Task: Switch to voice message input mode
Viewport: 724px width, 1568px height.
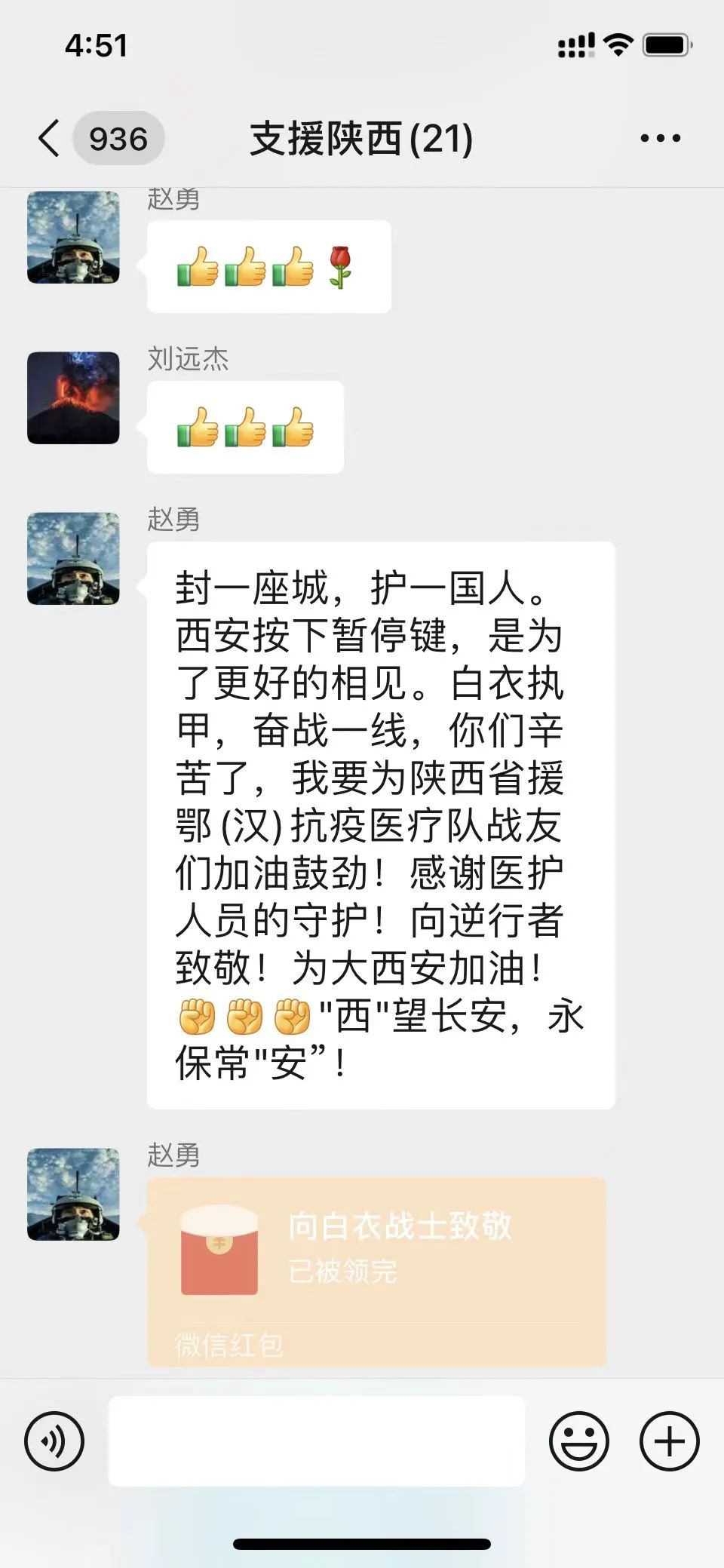Action: 54,1441
